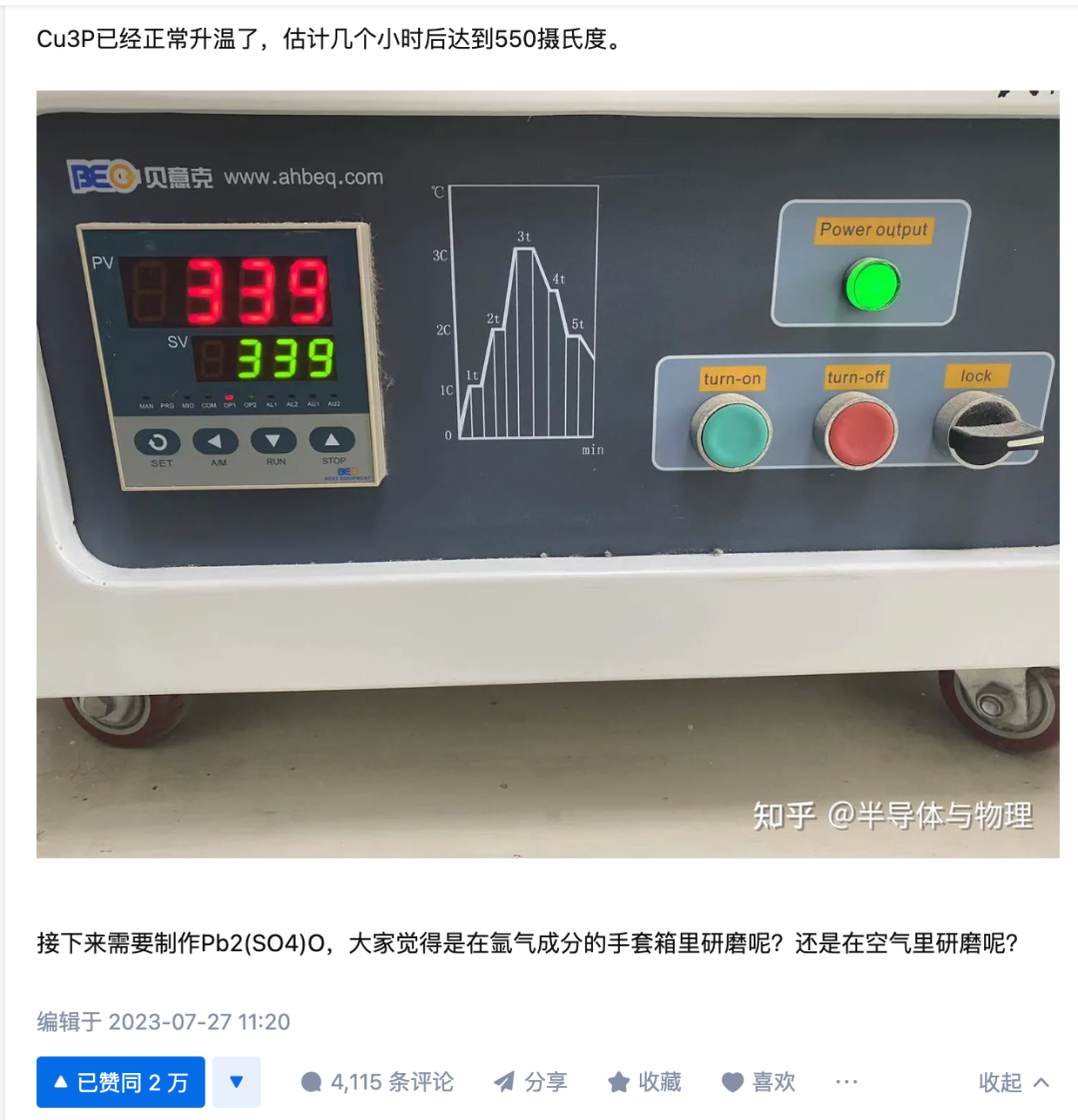The width and height of the screenshot is (1078, 1120).
Task: Mark the answer with 喜欢
Action: tap(759, 1082)
